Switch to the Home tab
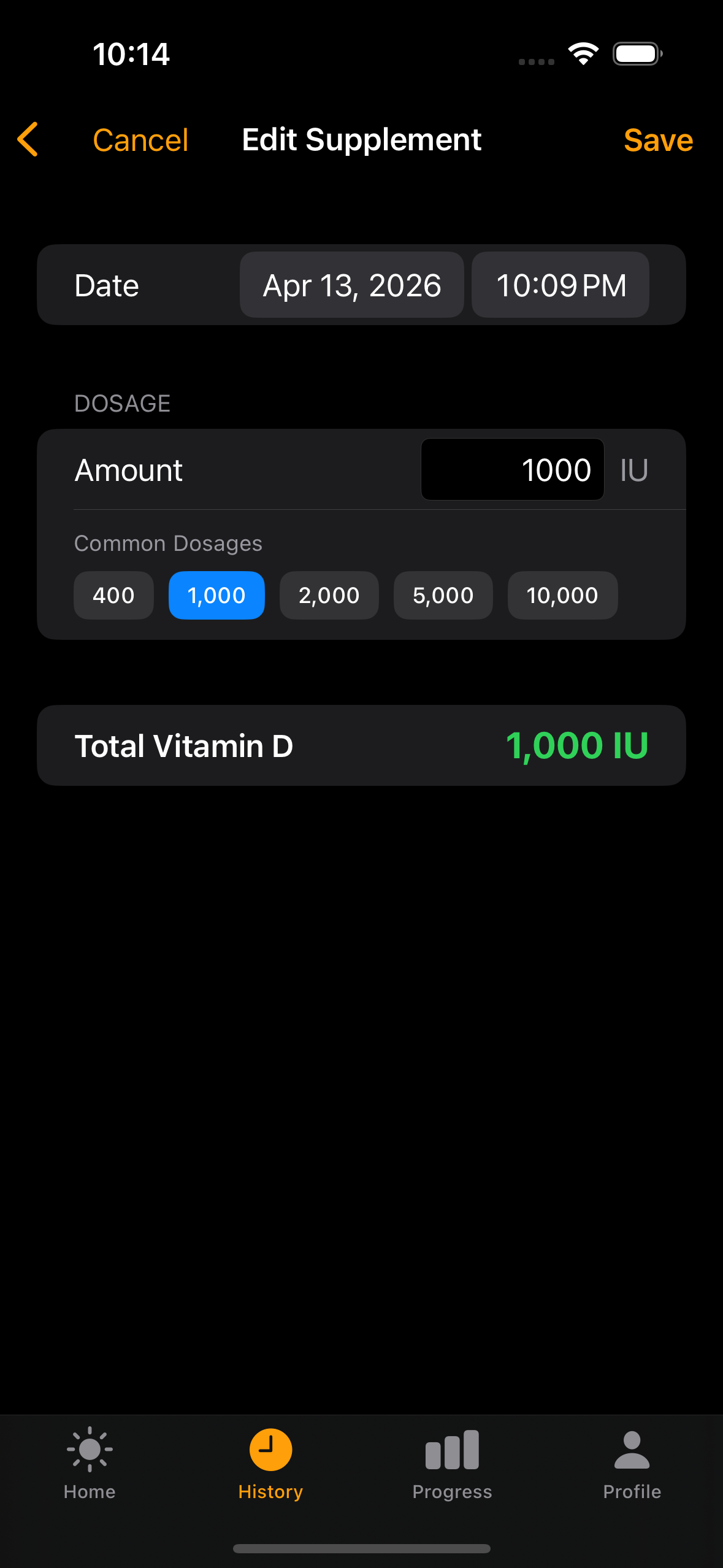 [90, 1463]
